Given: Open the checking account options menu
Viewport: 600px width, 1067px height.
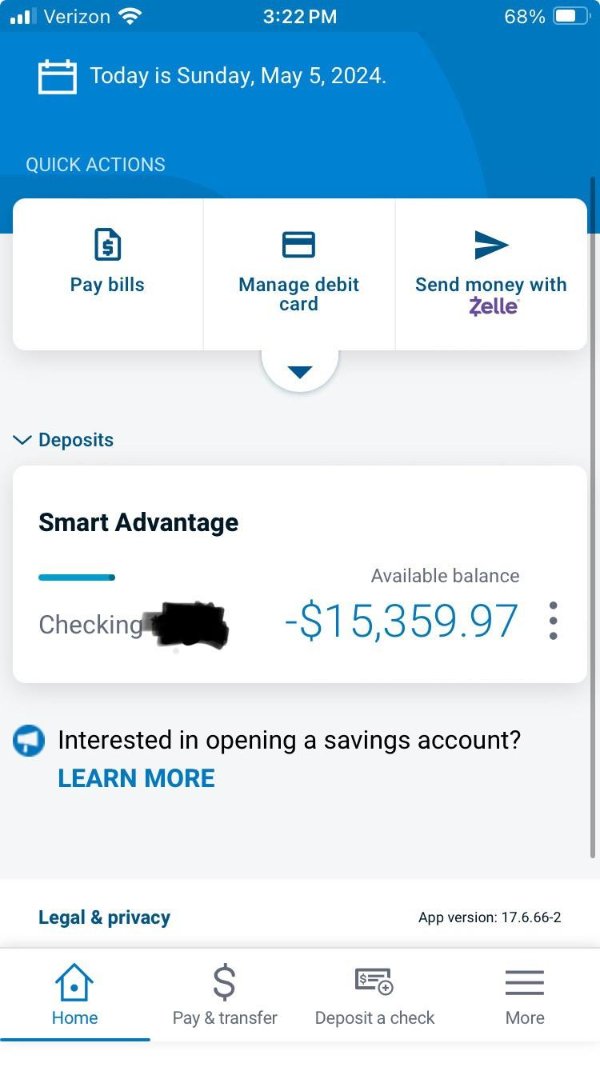Looking at the screenshot, I should 553,620.
